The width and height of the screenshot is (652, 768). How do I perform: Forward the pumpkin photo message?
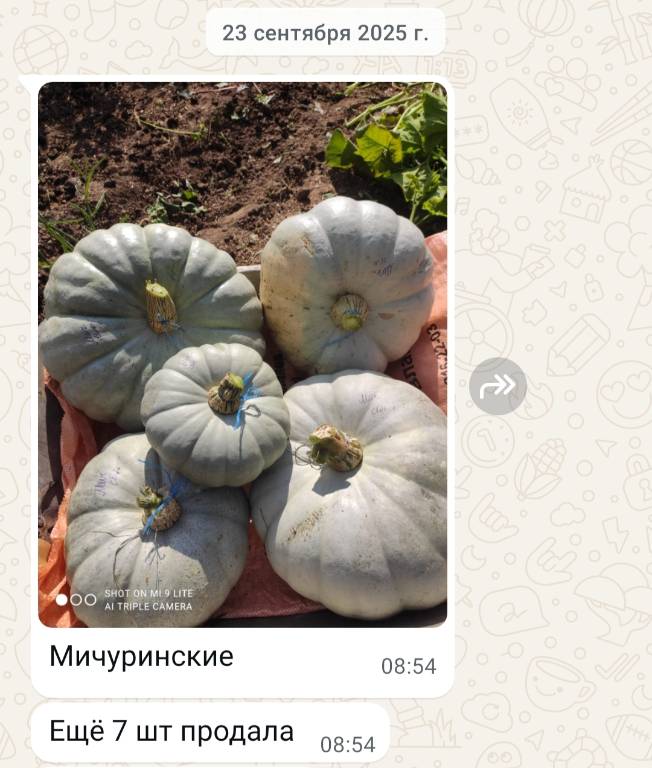point(497,386)
